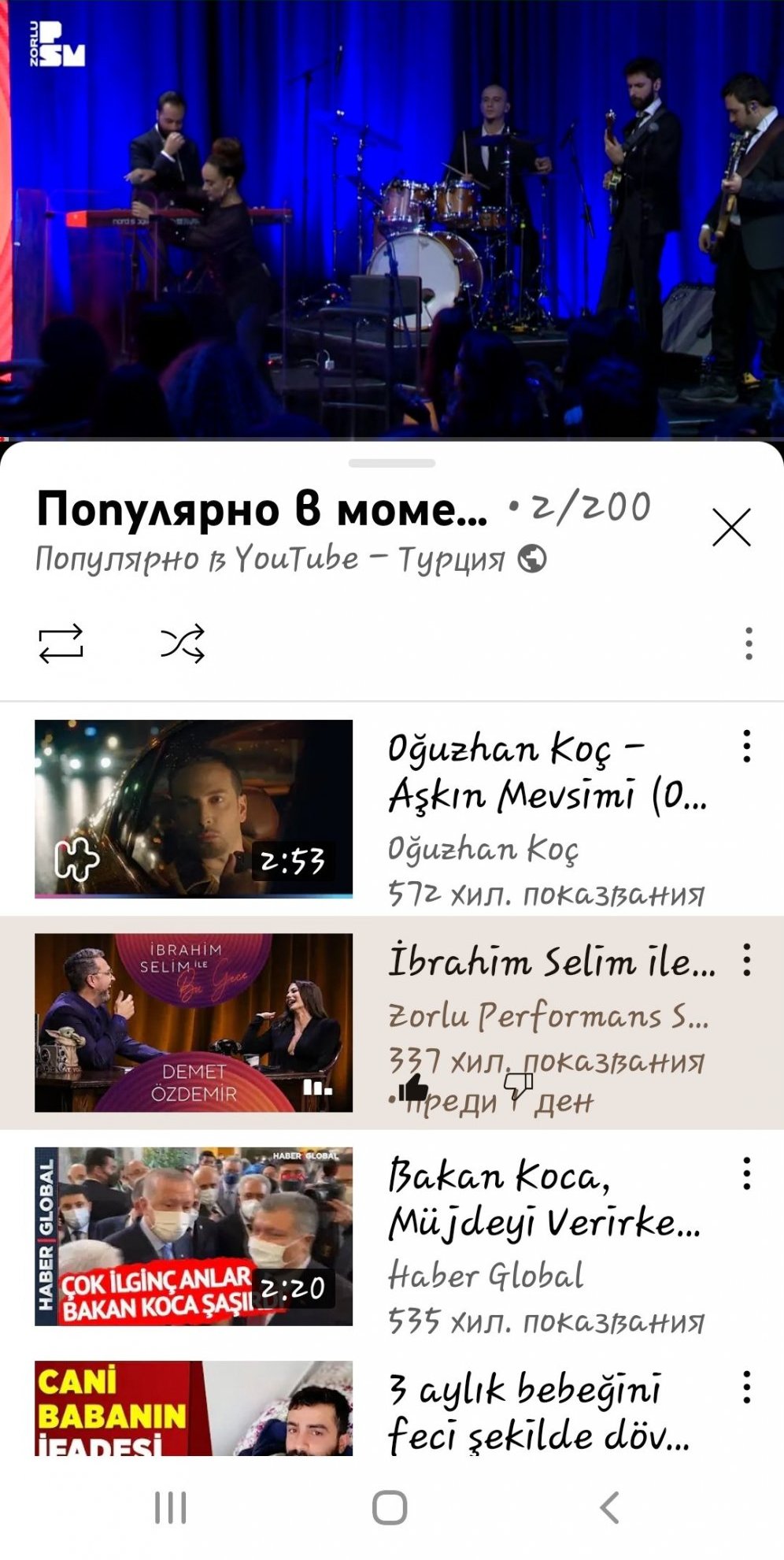The image size is (784, 1560).
Task: Open options for Bakan Koca video
Action: tap(746, 1173)
